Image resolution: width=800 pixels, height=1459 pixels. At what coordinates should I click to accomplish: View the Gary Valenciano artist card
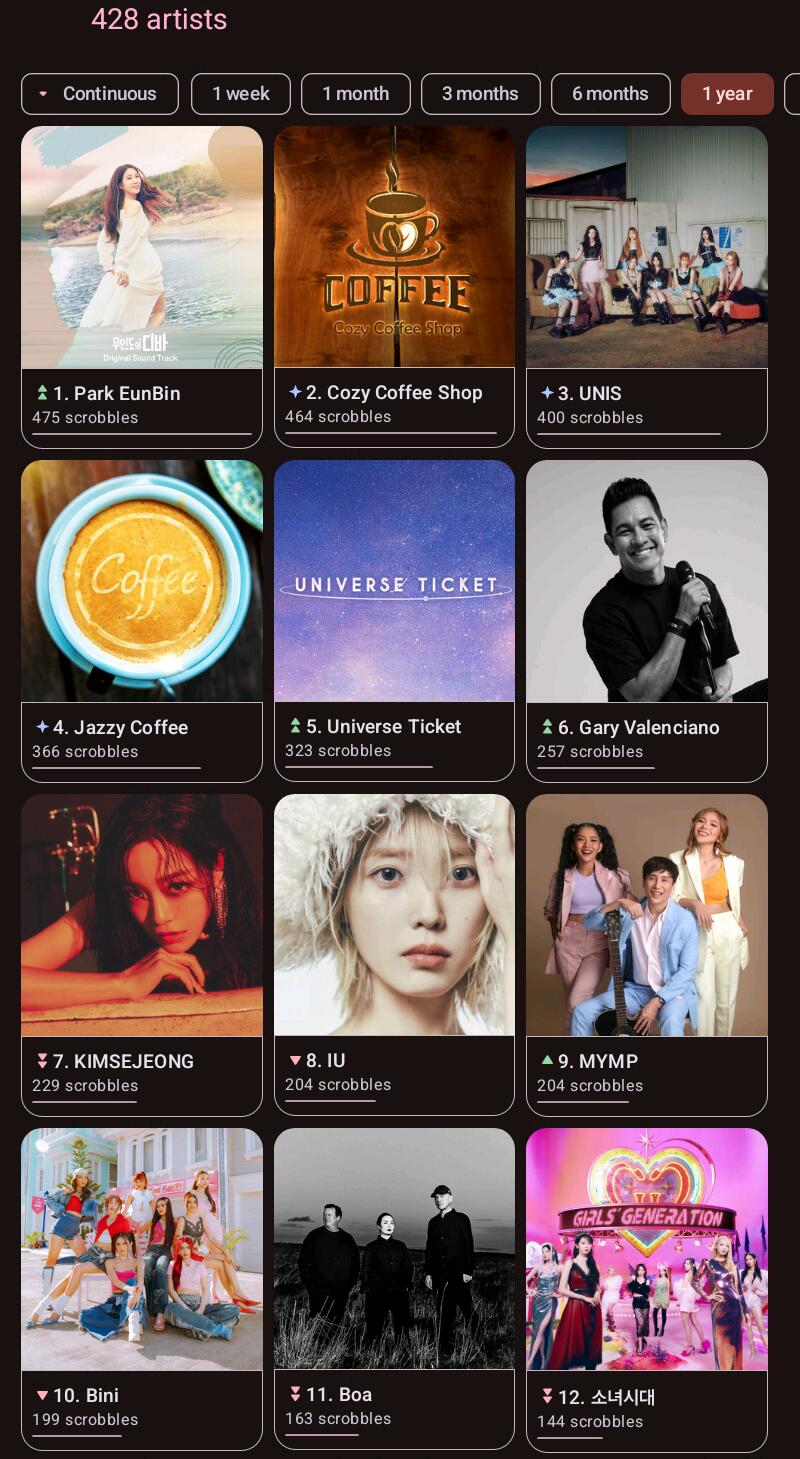646,620
